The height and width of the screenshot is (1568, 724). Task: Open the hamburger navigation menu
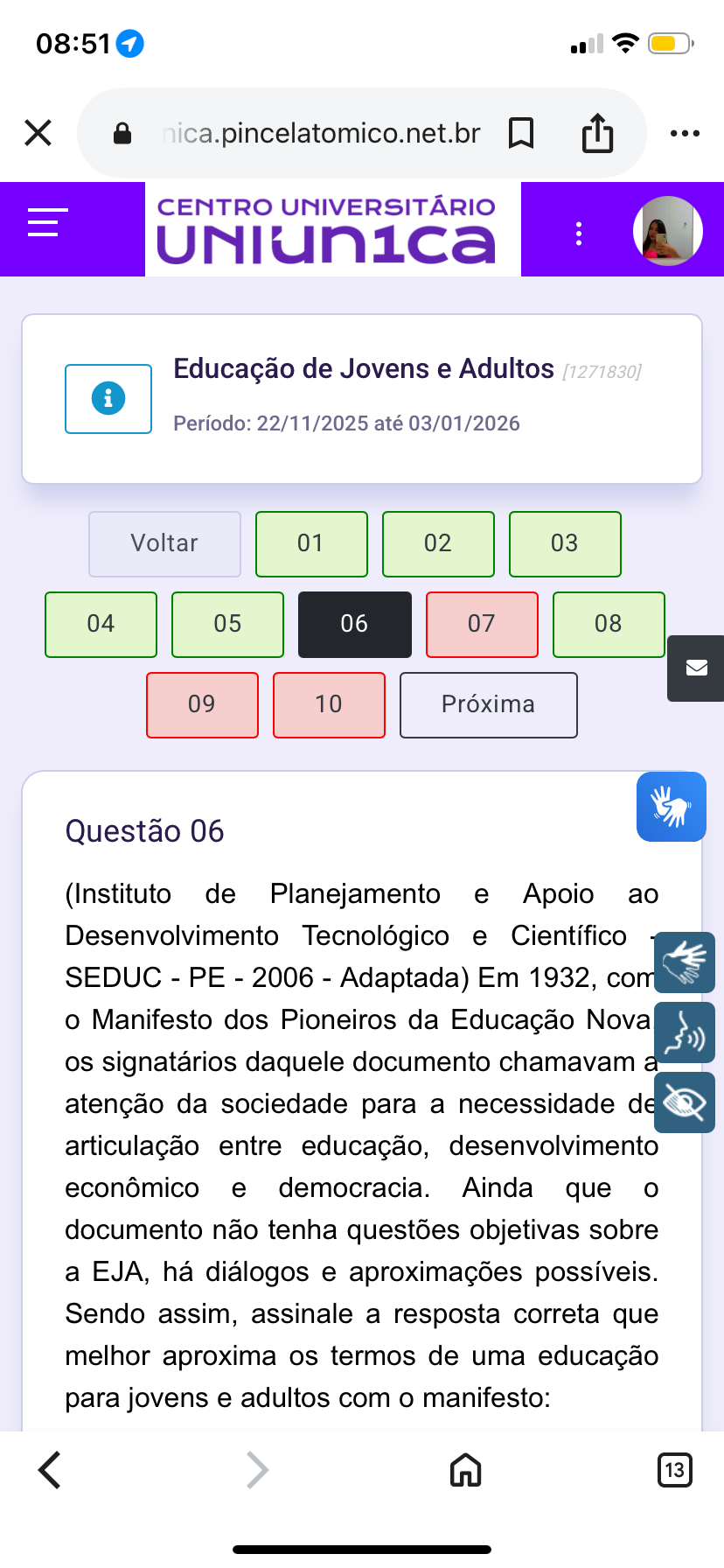(x=47, y=222)
